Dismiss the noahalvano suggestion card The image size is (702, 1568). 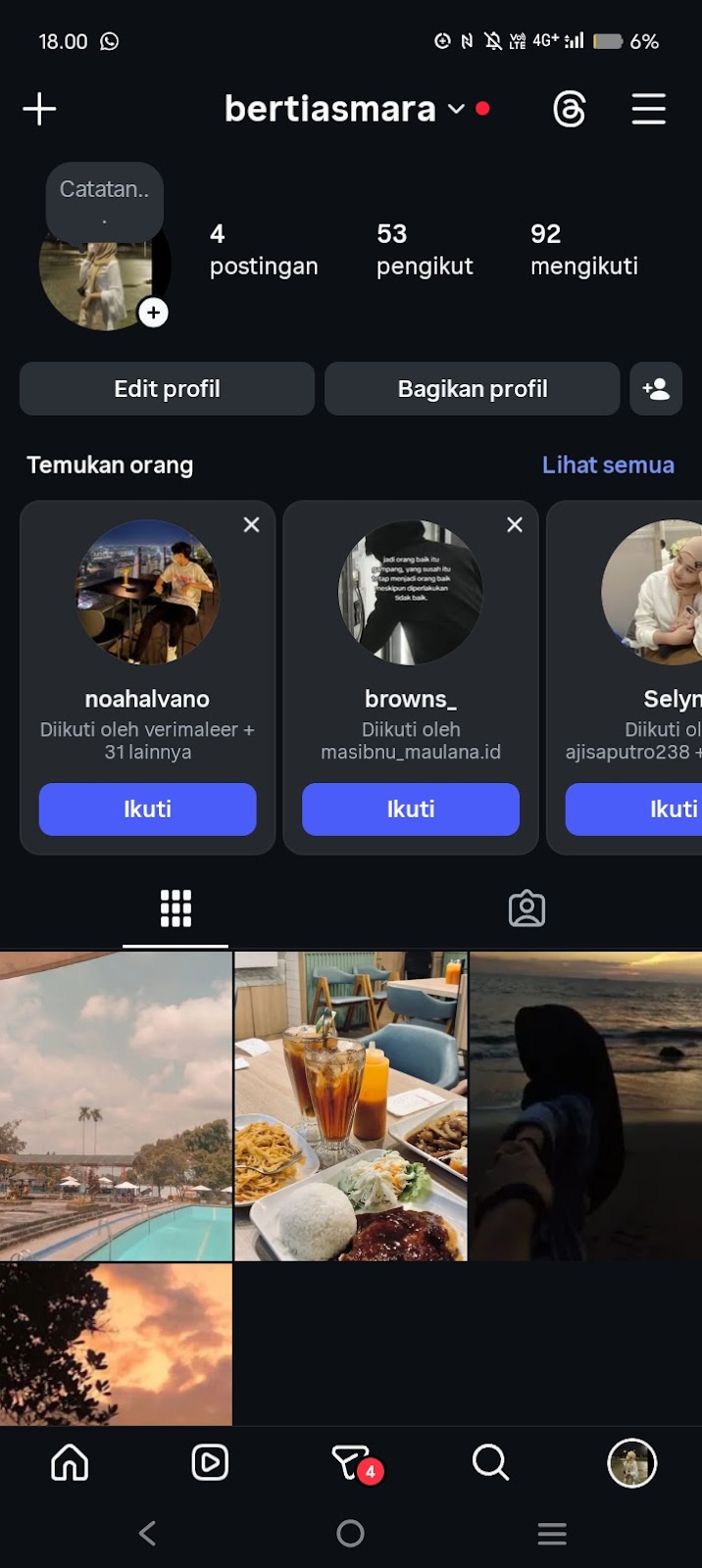(x=251, y=525)
